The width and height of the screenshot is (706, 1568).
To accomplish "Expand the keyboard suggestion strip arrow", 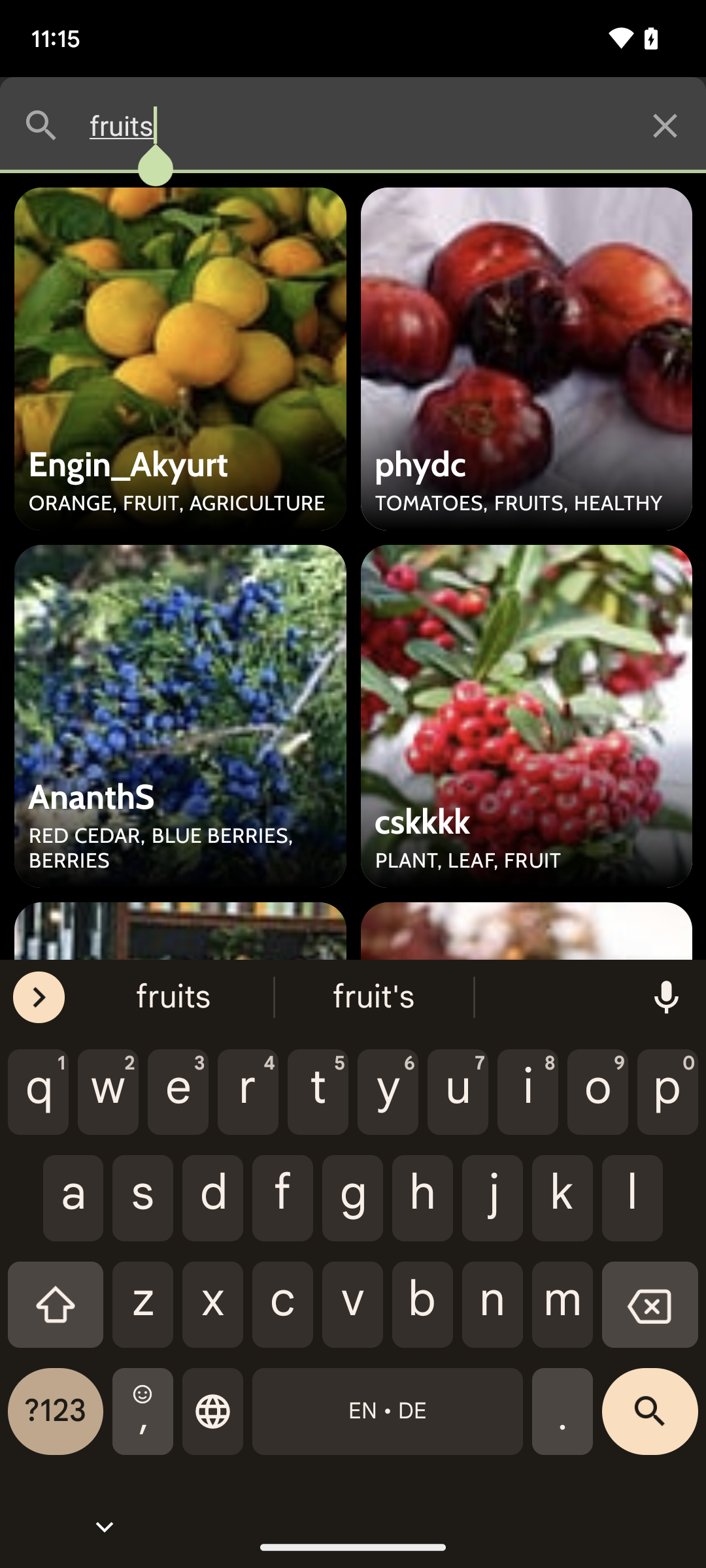I will (39, 997).
